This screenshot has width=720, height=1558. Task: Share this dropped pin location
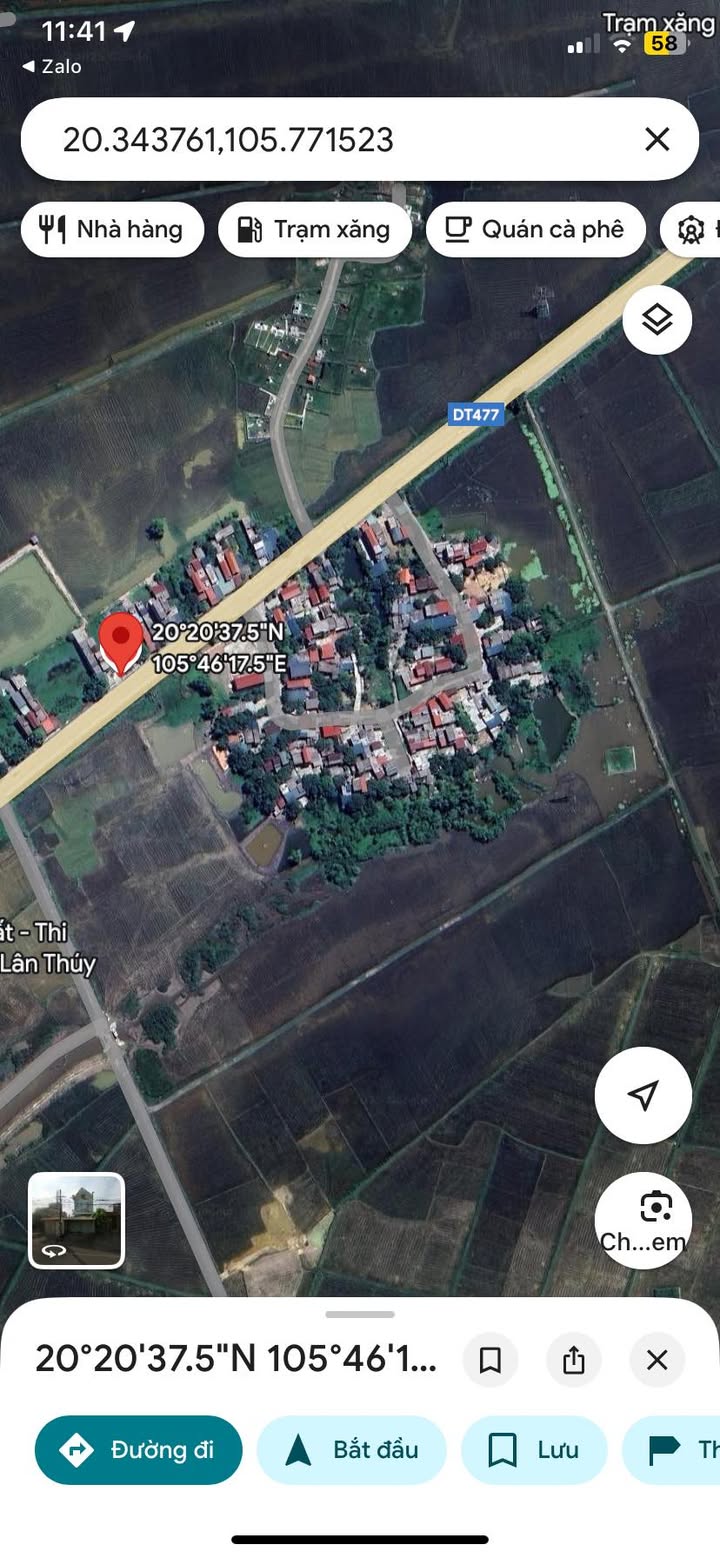click(573, 1360)
